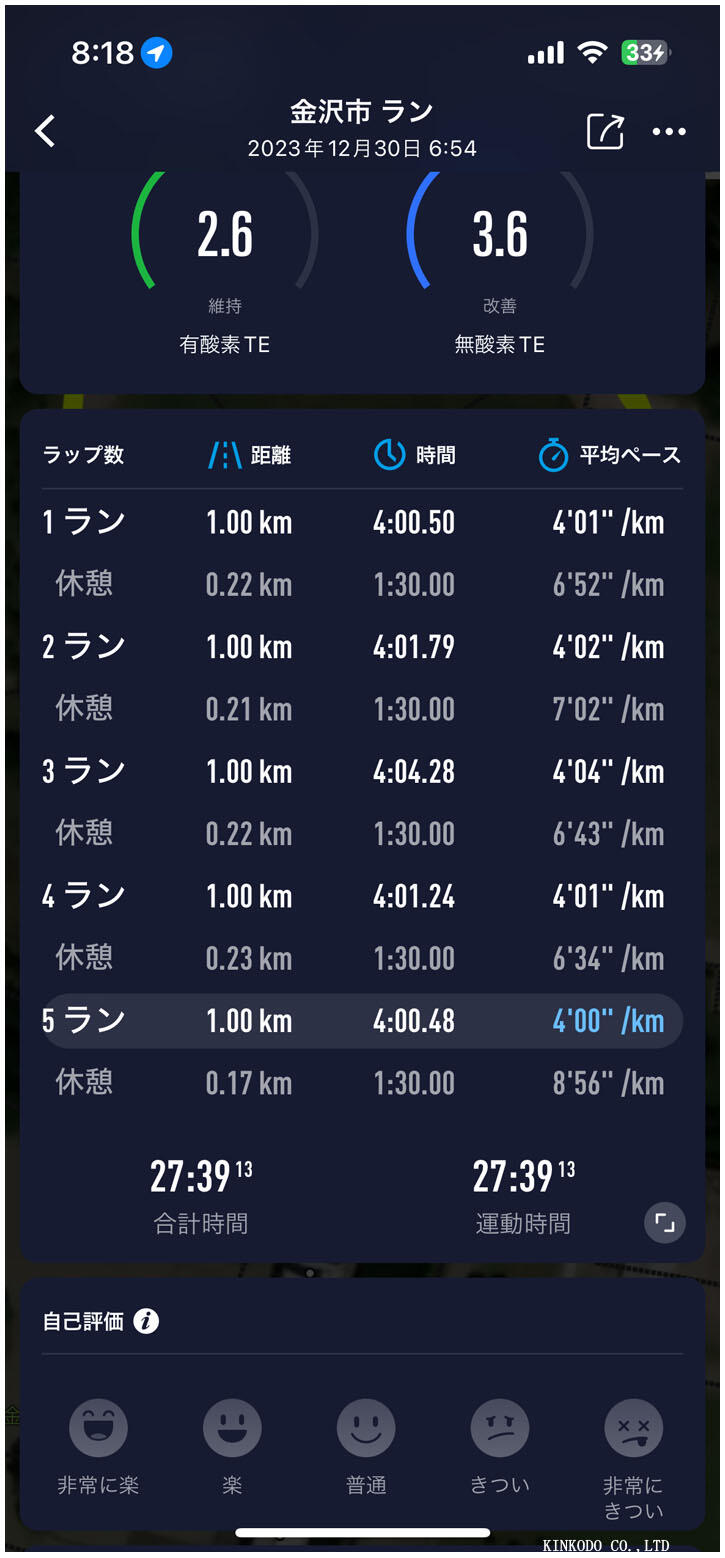Expand the lap table to full screen
The height and width of the screenshot is (1558, 725).
pyautogui.click(x=665, y=1222)
